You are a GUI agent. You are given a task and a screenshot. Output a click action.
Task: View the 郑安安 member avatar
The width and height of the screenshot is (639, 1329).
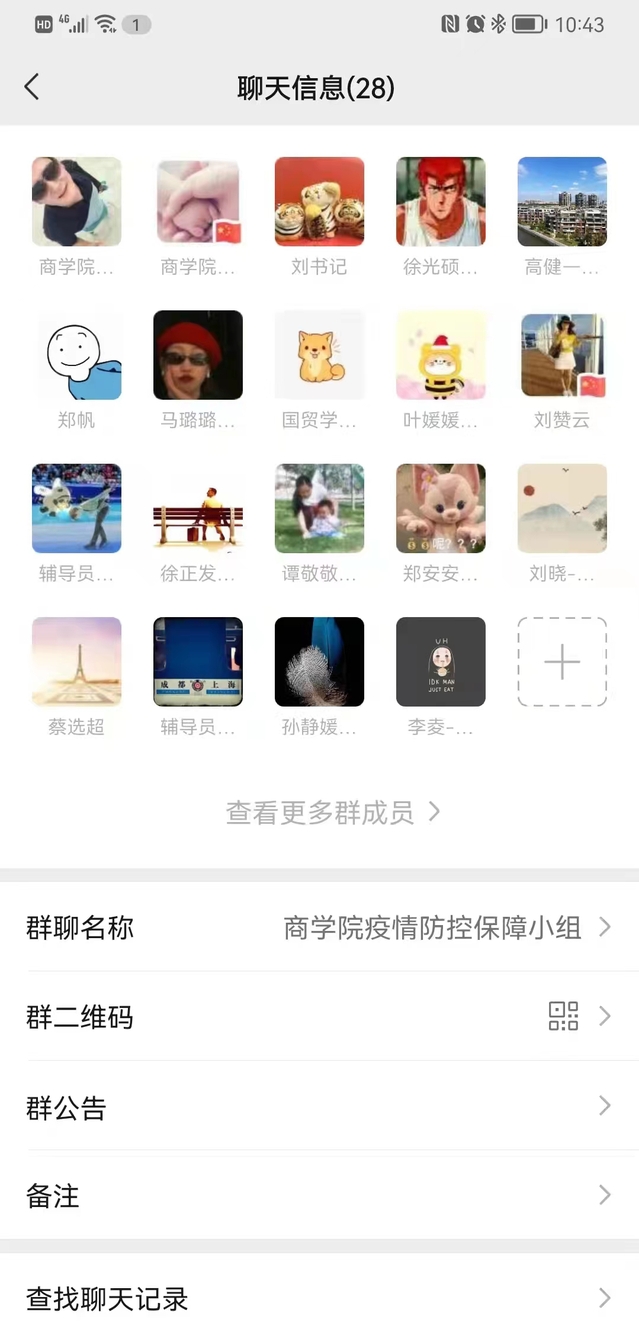(x=440, y=508)
